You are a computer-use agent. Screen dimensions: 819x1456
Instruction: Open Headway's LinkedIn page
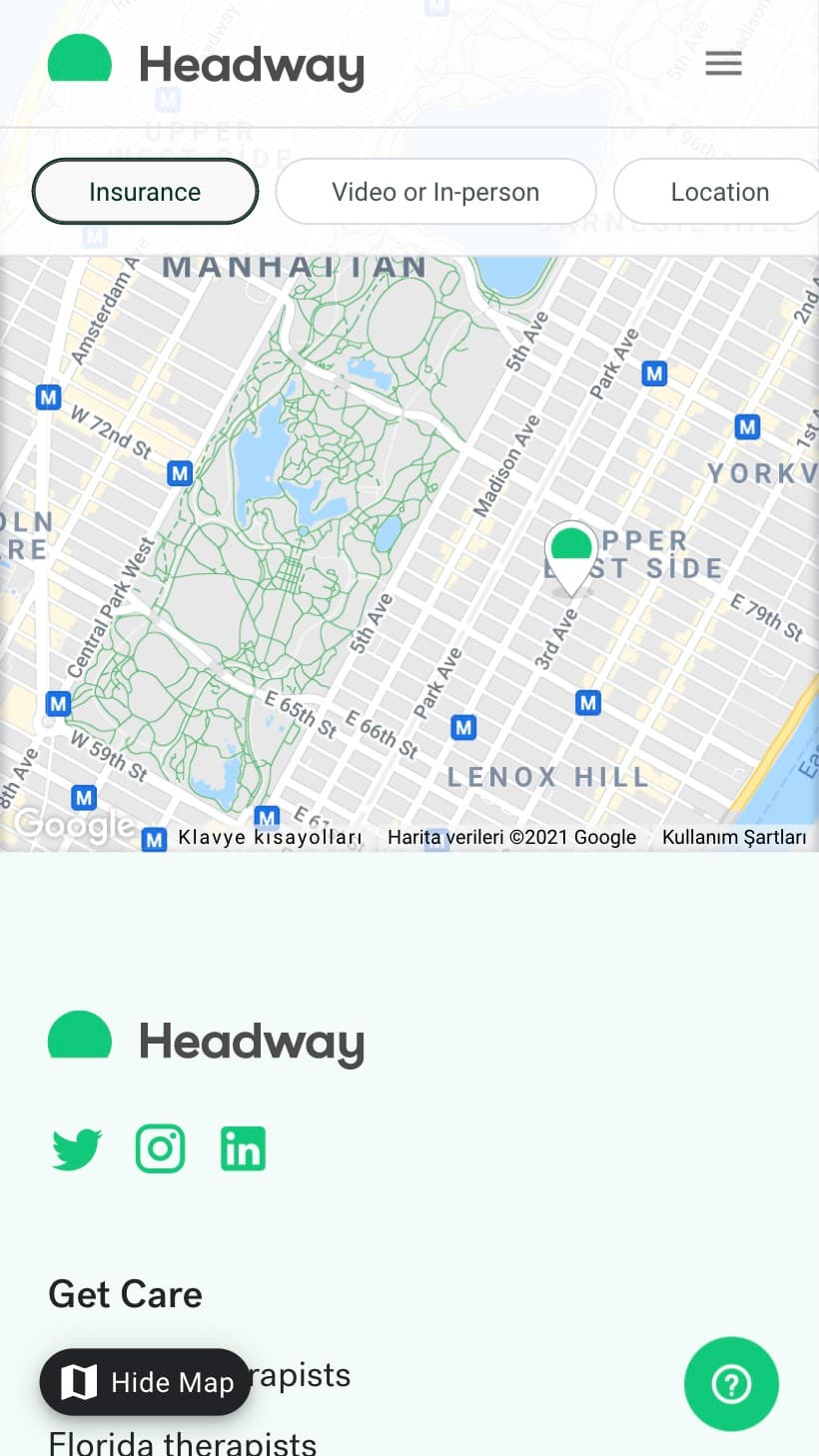243,1148
